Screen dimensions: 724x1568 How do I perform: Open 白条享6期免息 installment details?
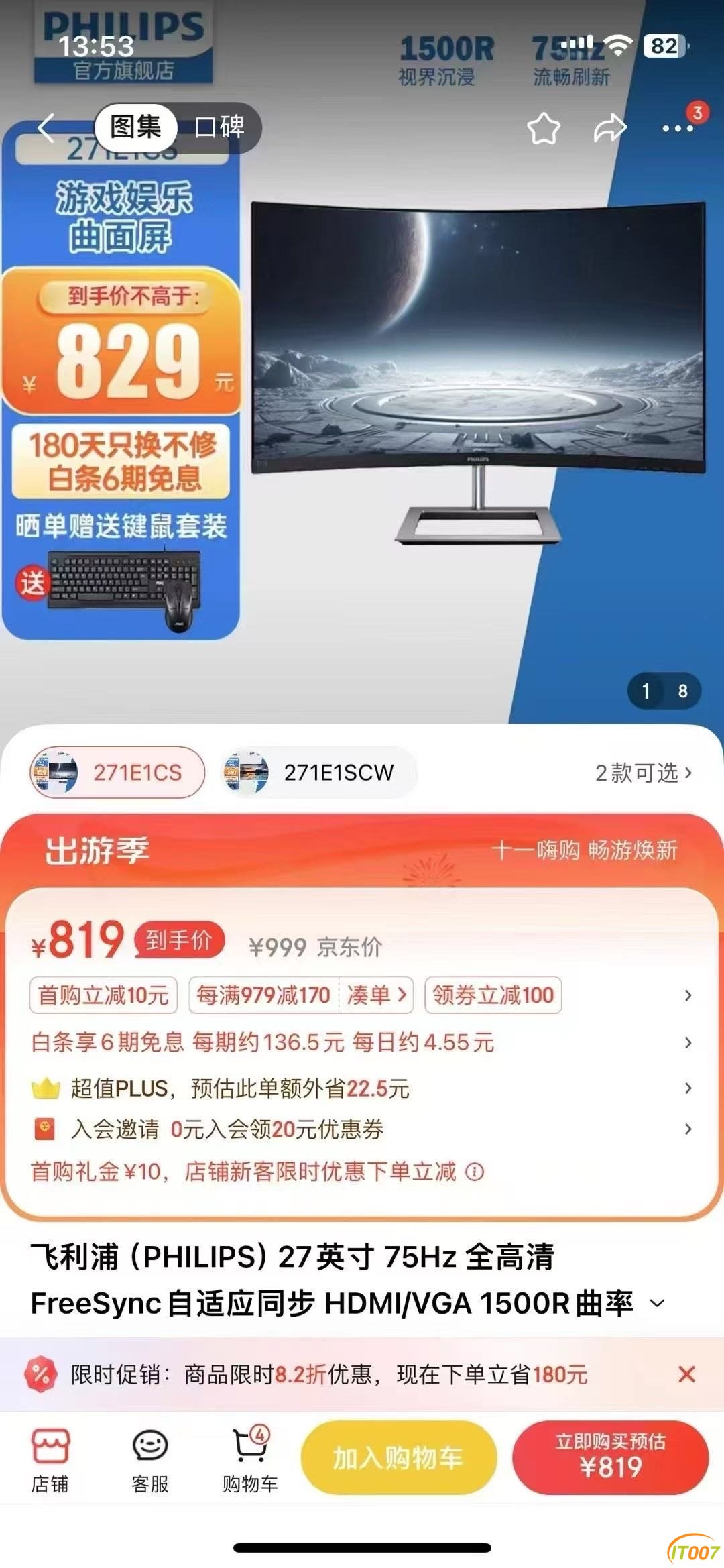(x=362, y=1042)
